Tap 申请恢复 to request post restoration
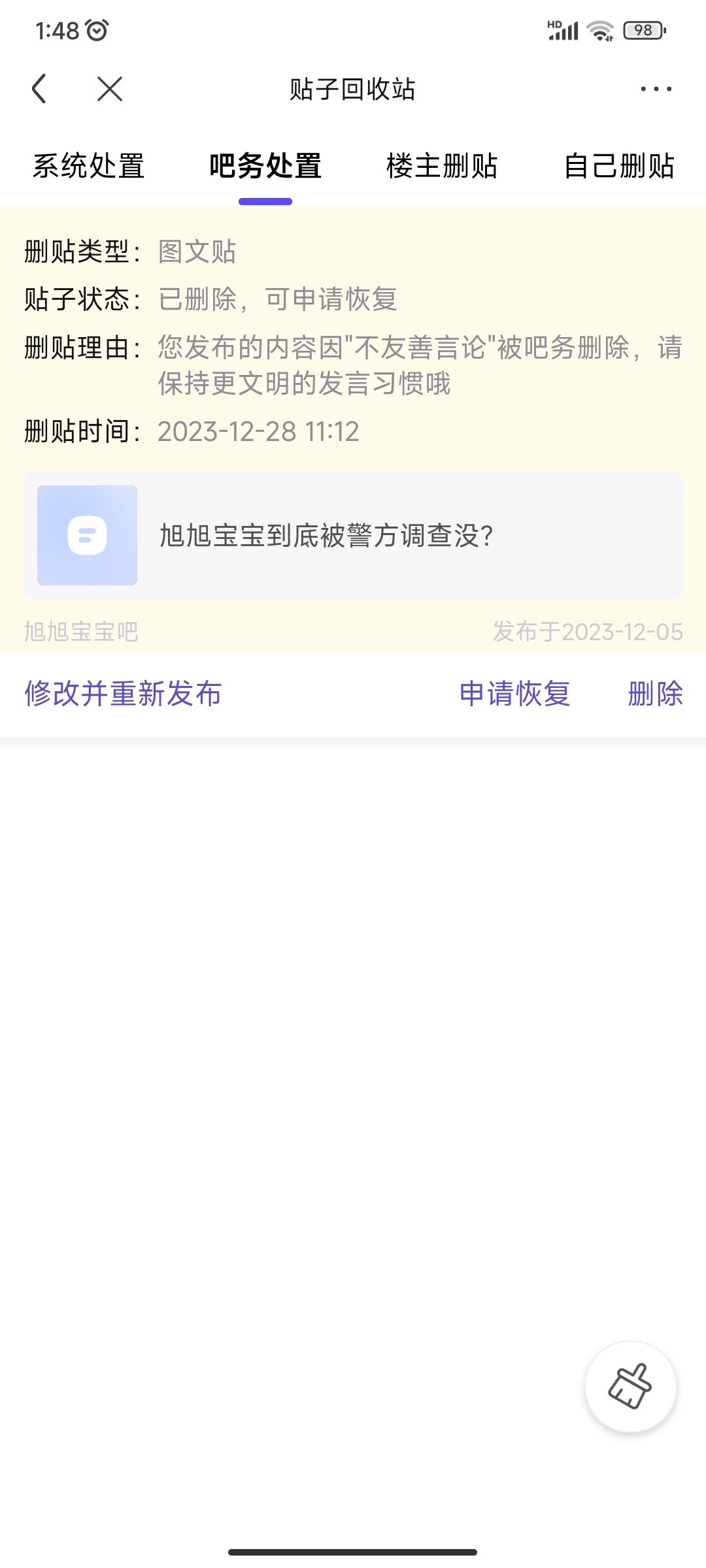This screenshot has width=706, height=1568. click(x=514, y=693)
